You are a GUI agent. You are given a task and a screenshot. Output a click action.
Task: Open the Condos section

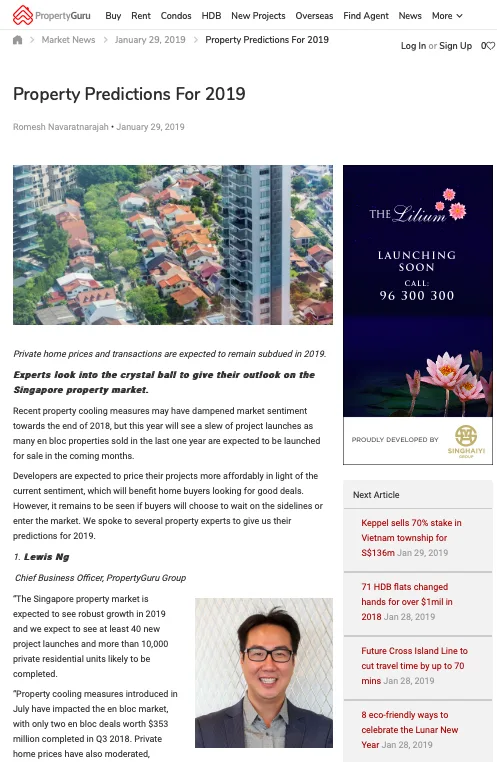coord(176,16)
